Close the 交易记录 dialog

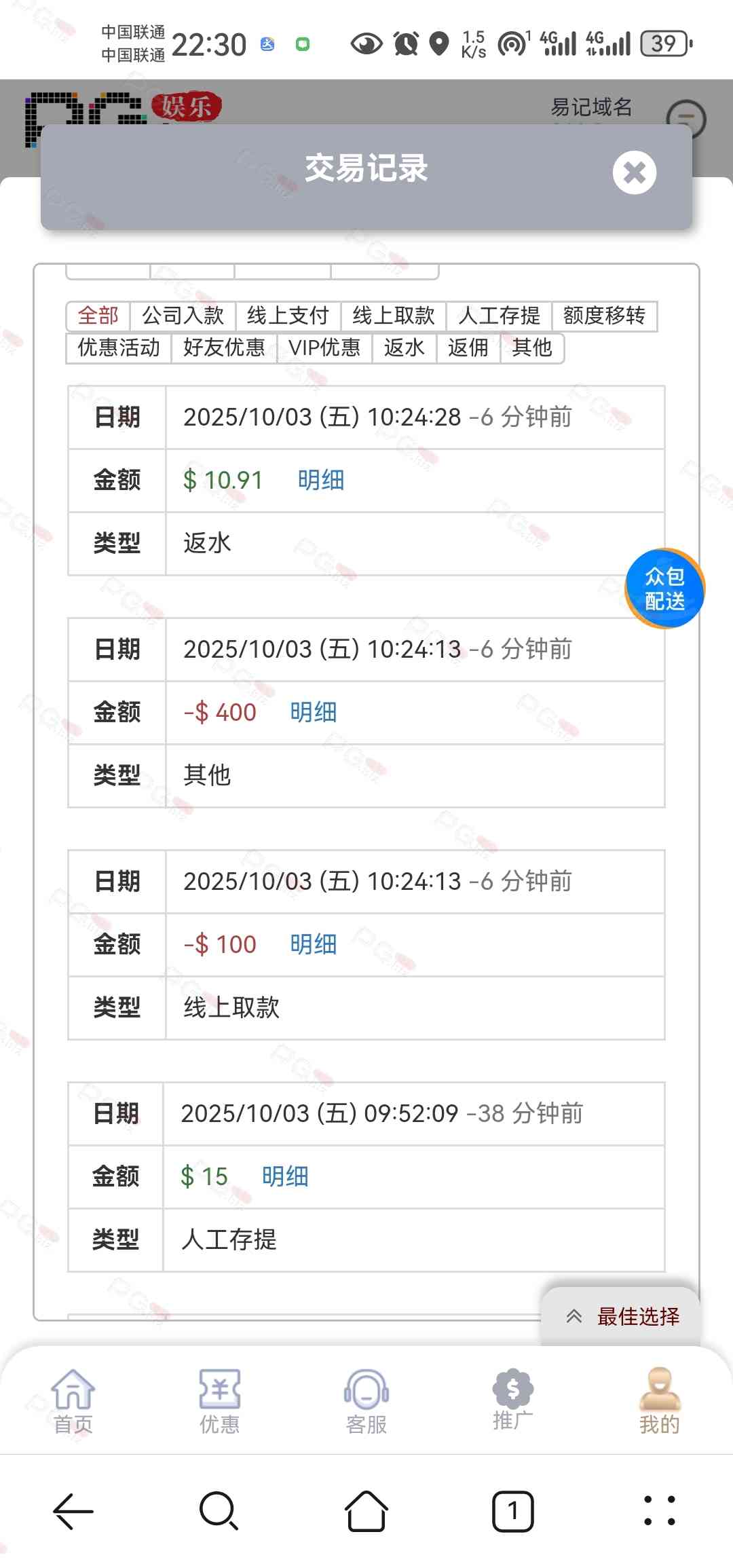634,172
